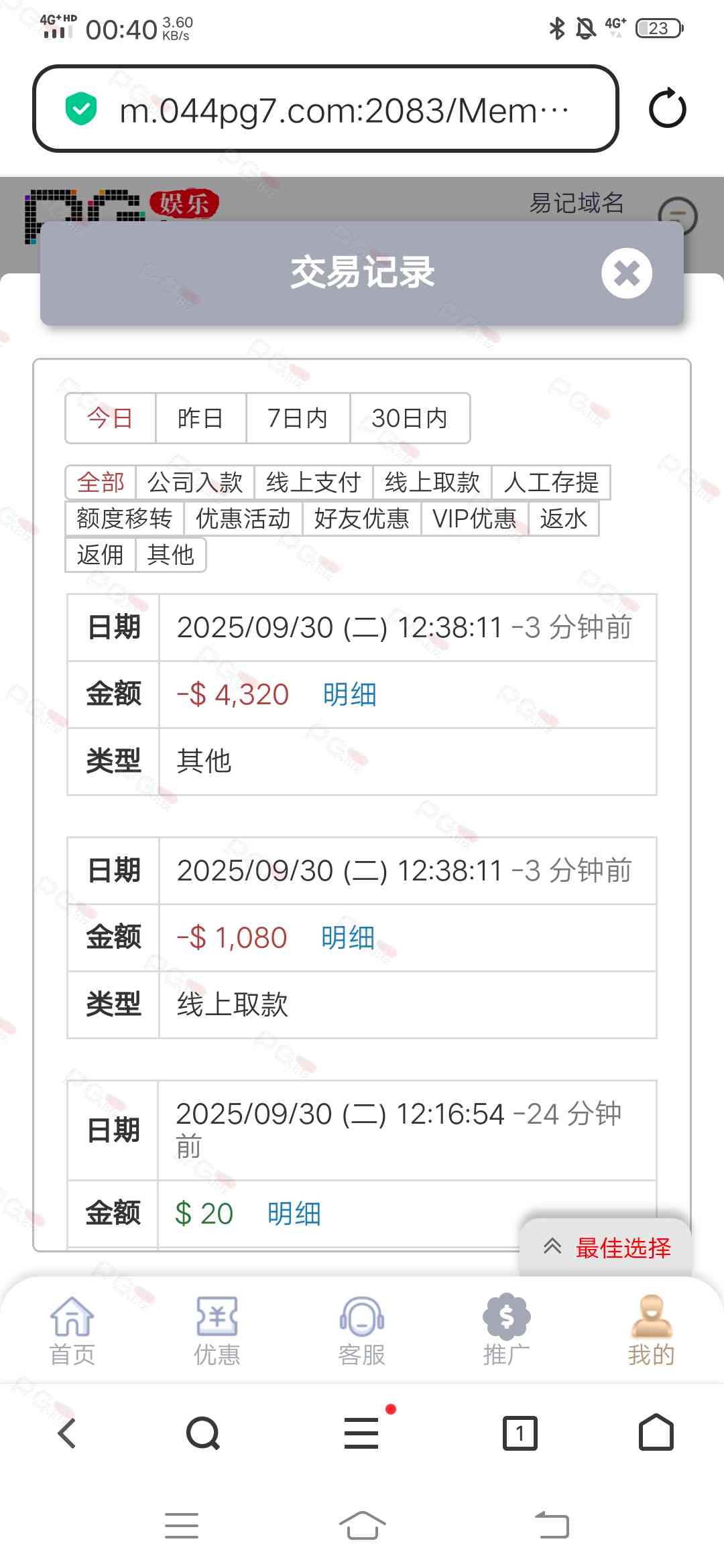724x1568 pixels.
Task: Filter by VIP优惠
Action: pos(475,519)
